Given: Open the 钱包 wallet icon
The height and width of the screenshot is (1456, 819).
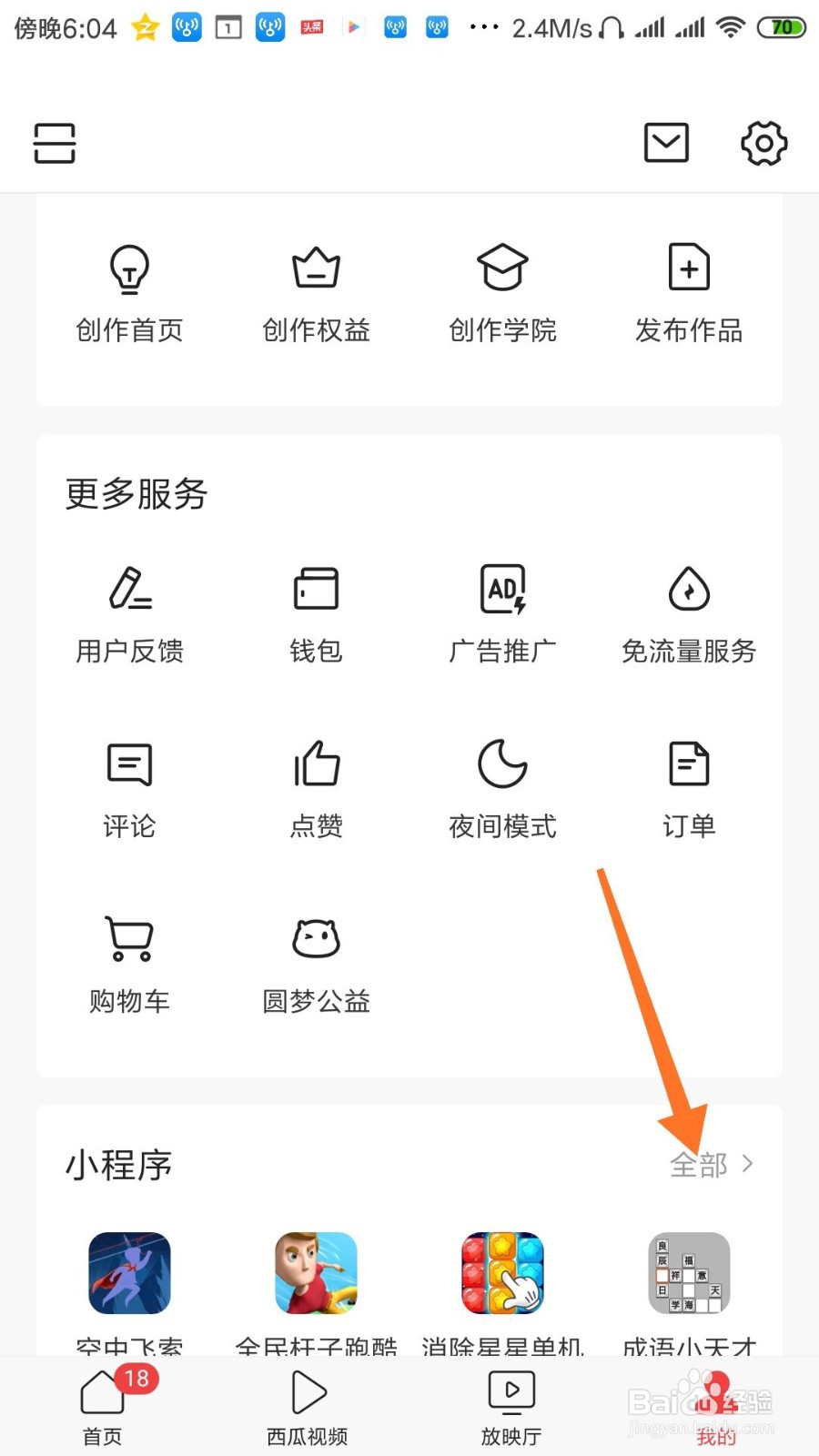Looking at the screenshot, I should (x=316, y=610).
